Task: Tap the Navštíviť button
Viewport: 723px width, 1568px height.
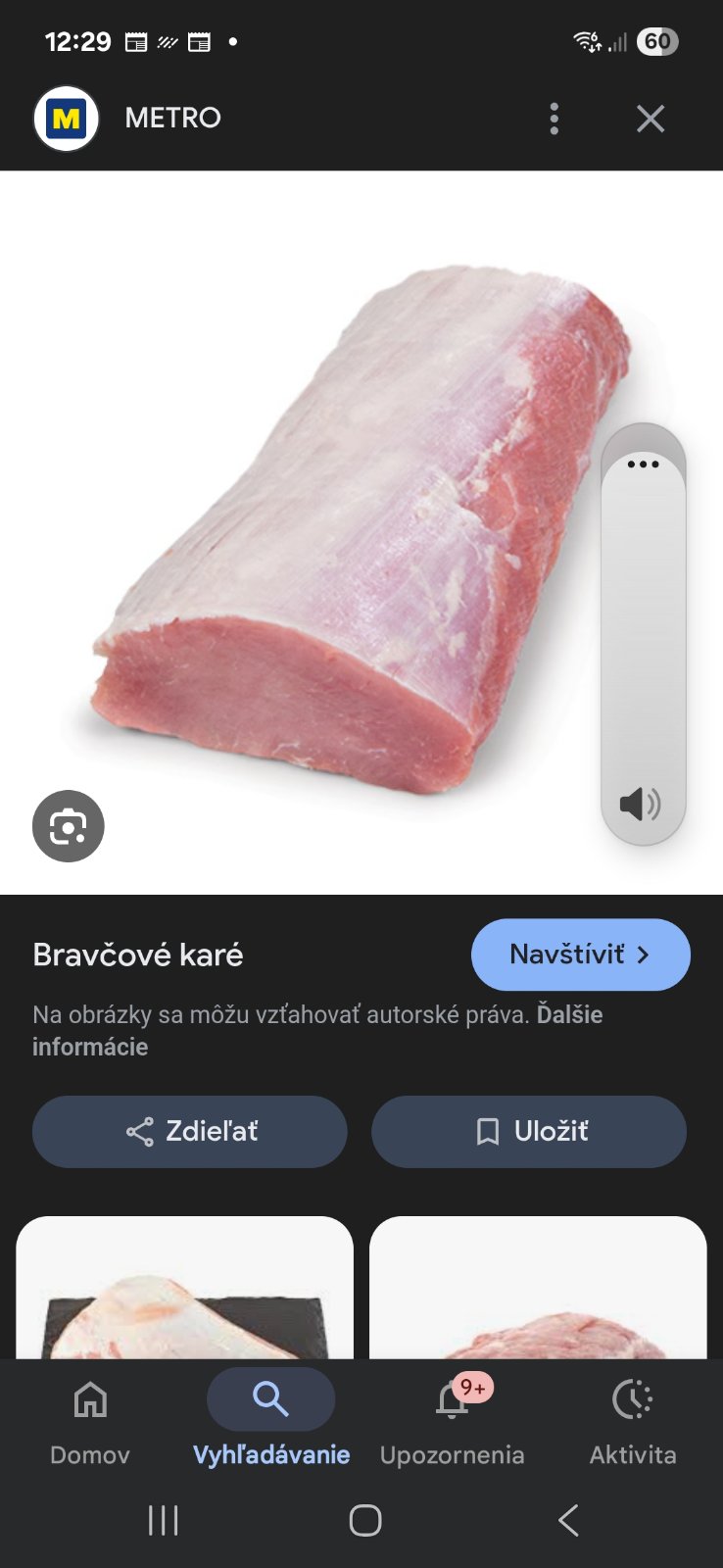Action: pos(580,955)
